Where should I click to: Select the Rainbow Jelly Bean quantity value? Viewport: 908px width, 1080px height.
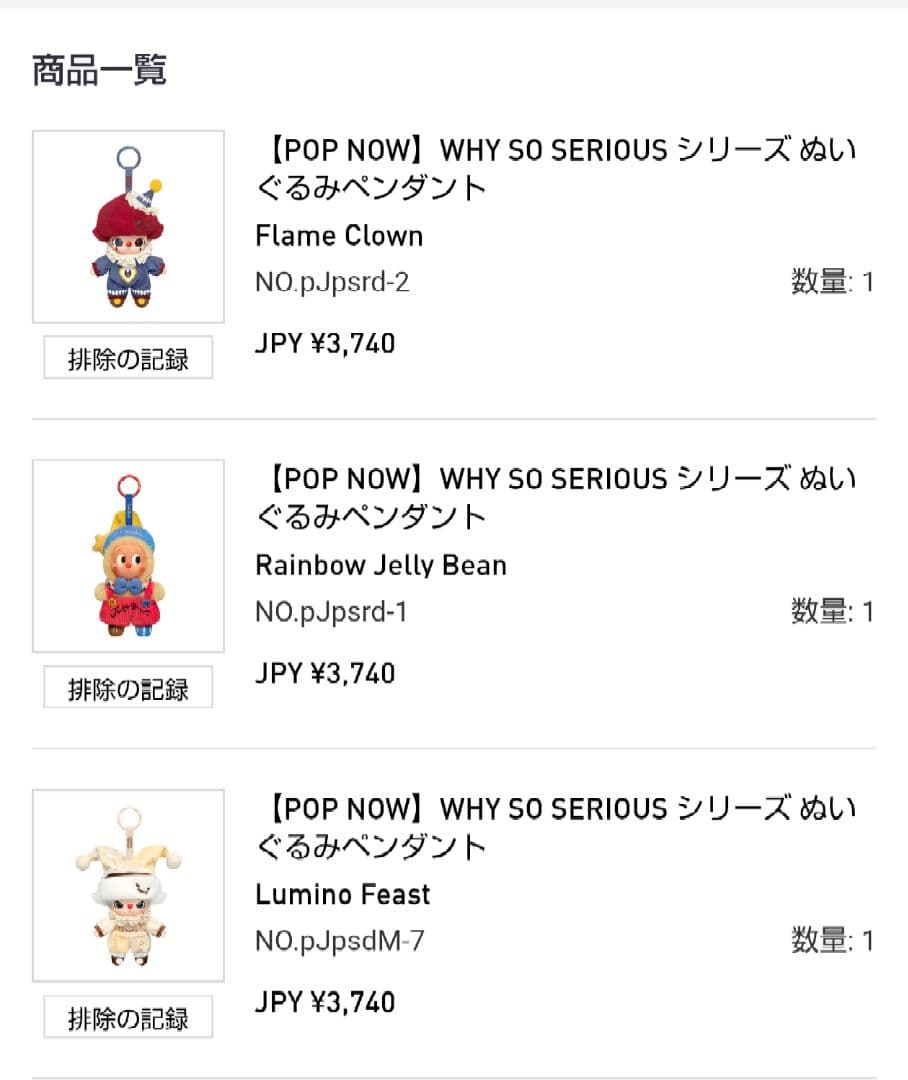coord(830,613)
